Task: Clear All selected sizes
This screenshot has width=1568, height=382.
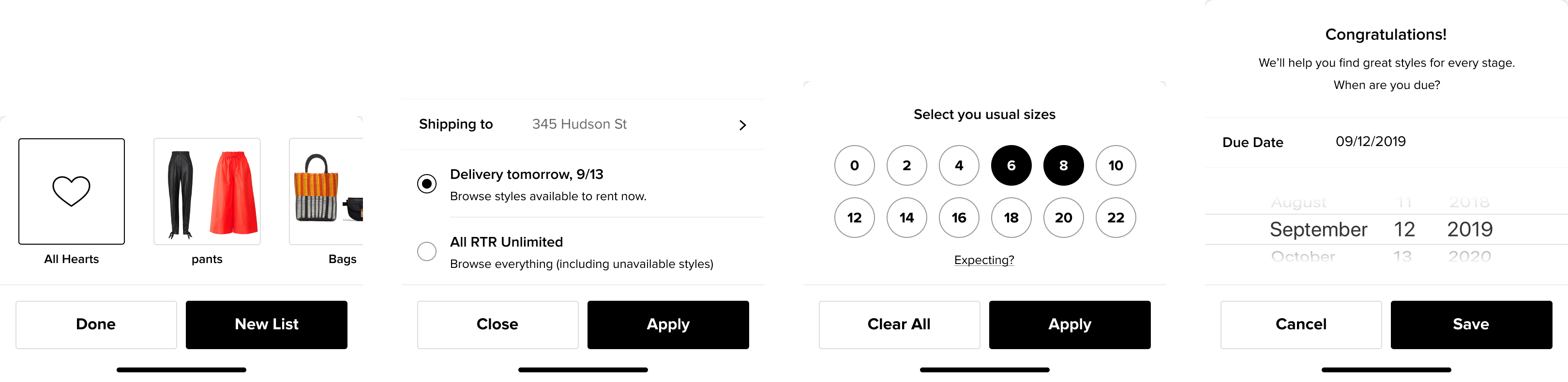Action: (x=899, y=324)
